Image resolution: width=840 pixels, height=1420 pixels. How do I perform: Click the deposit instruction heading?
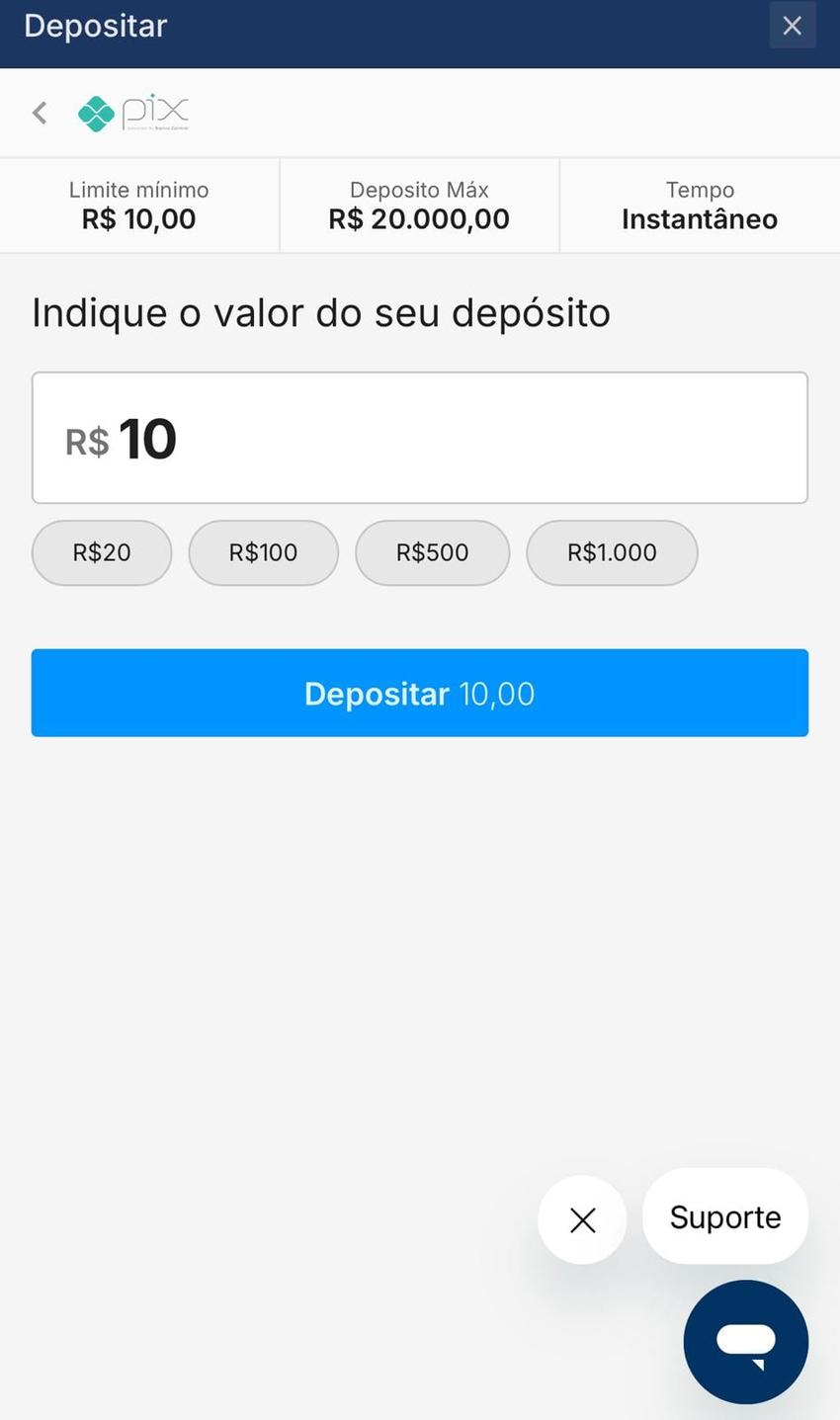point(320,312)
